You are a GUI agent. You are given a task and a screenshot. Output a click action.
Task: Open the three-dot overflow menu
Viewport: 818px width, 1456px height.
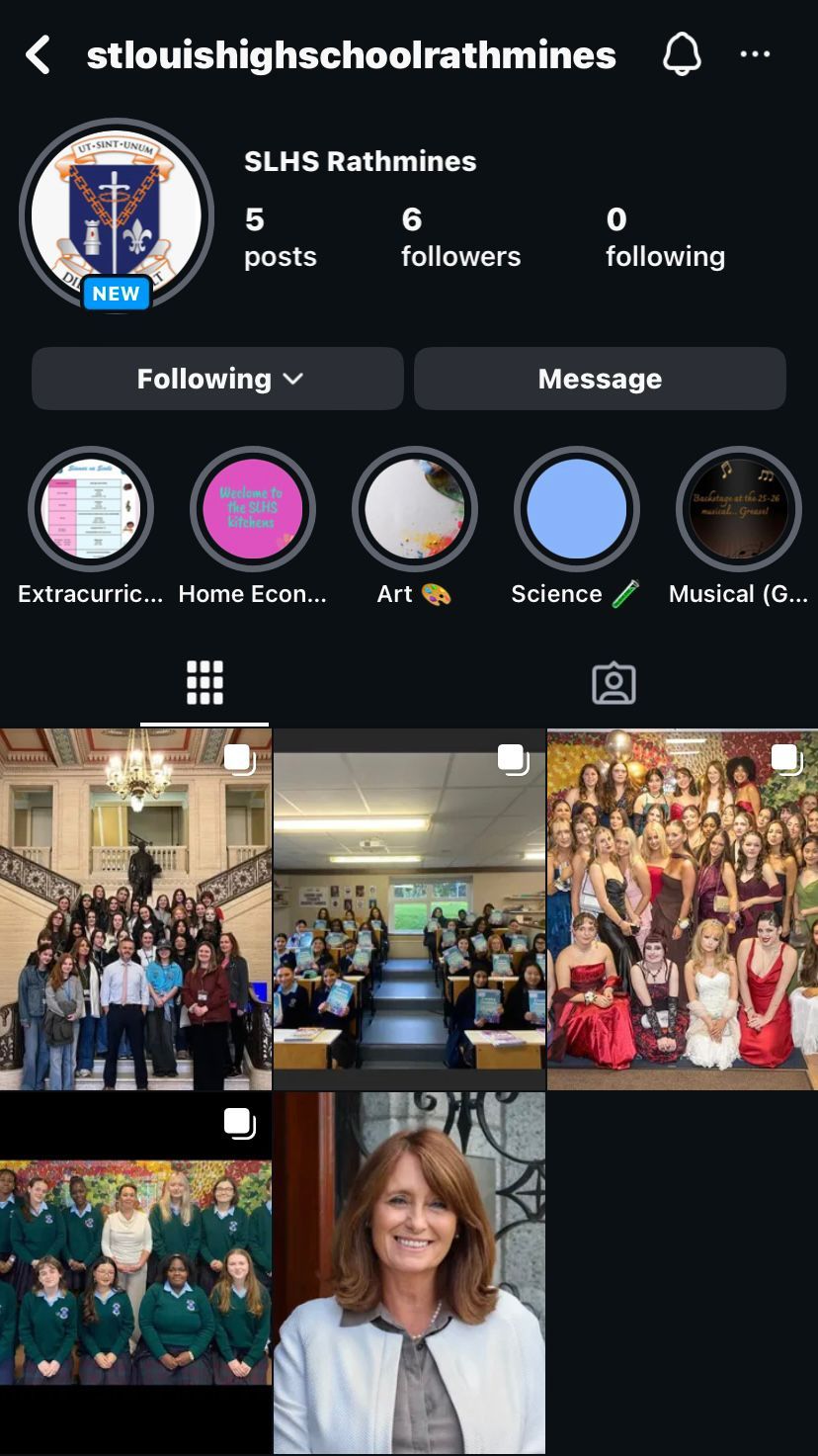tap(755, 54)
